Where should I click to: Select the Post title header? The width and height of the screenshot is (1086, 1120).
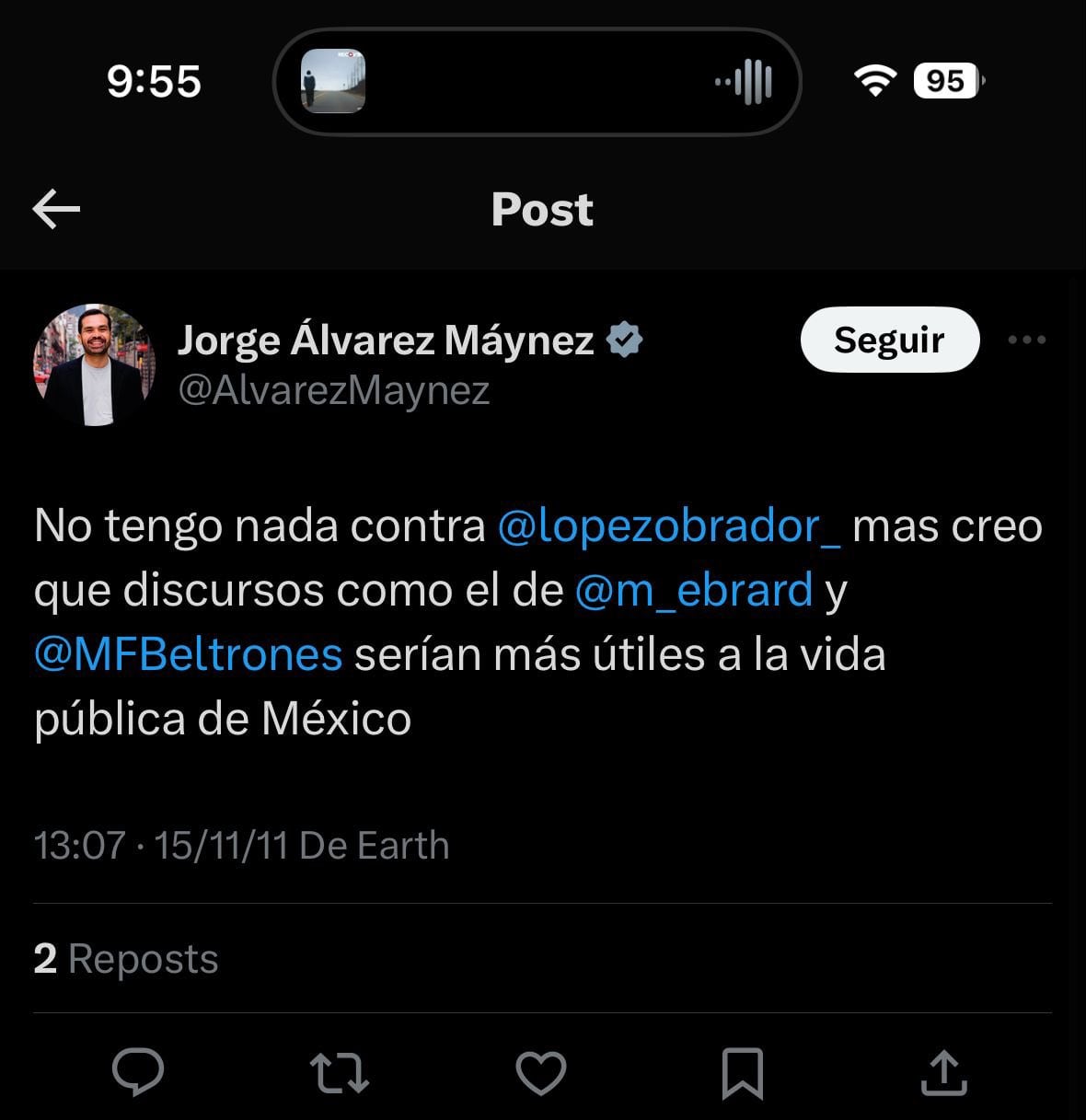click(542, 209)
